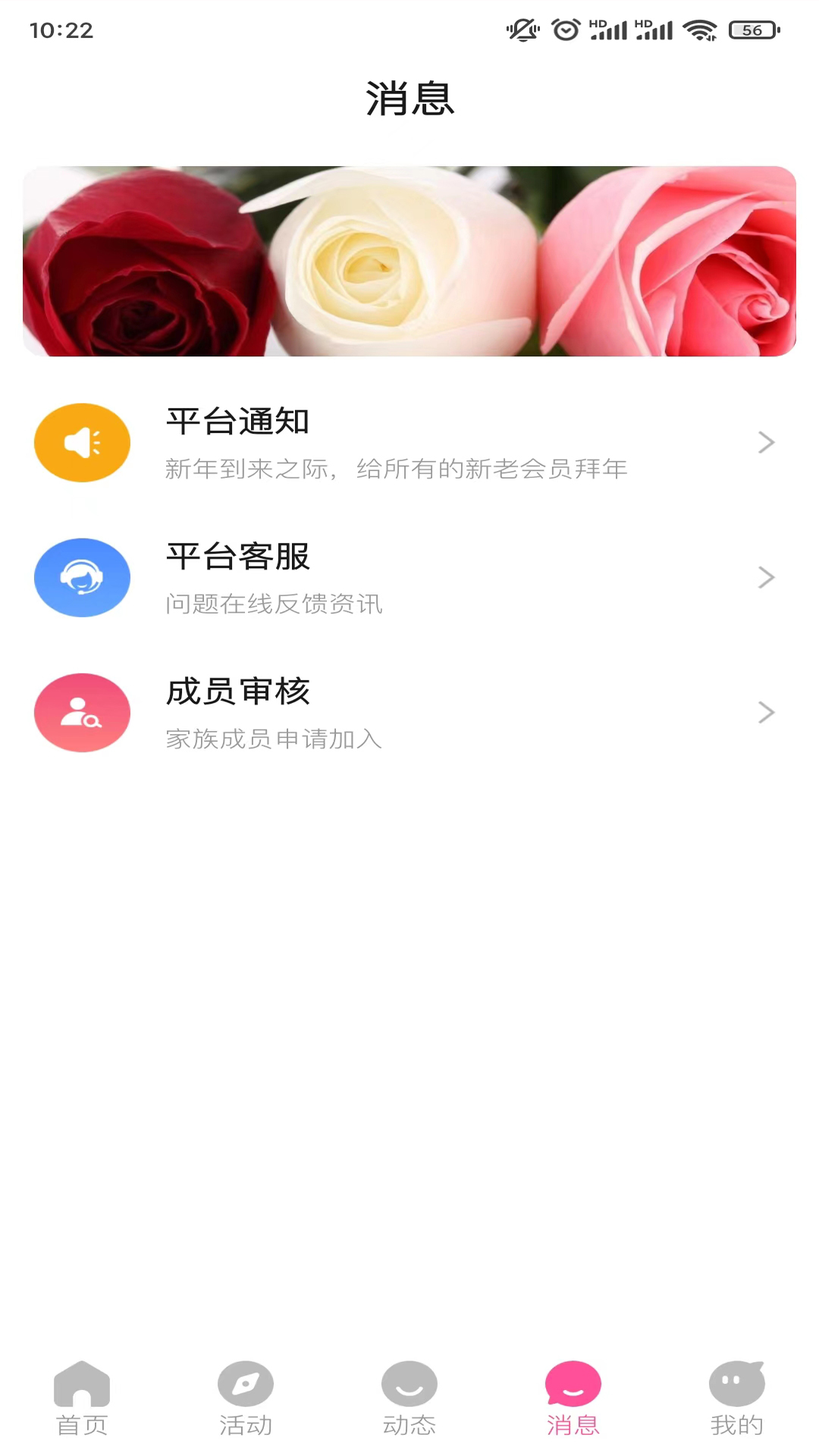The width and height of the screenshot is (819, 1456).
Task: Tap the 成员审核 member review entry
Action: [x=409, y=713]
